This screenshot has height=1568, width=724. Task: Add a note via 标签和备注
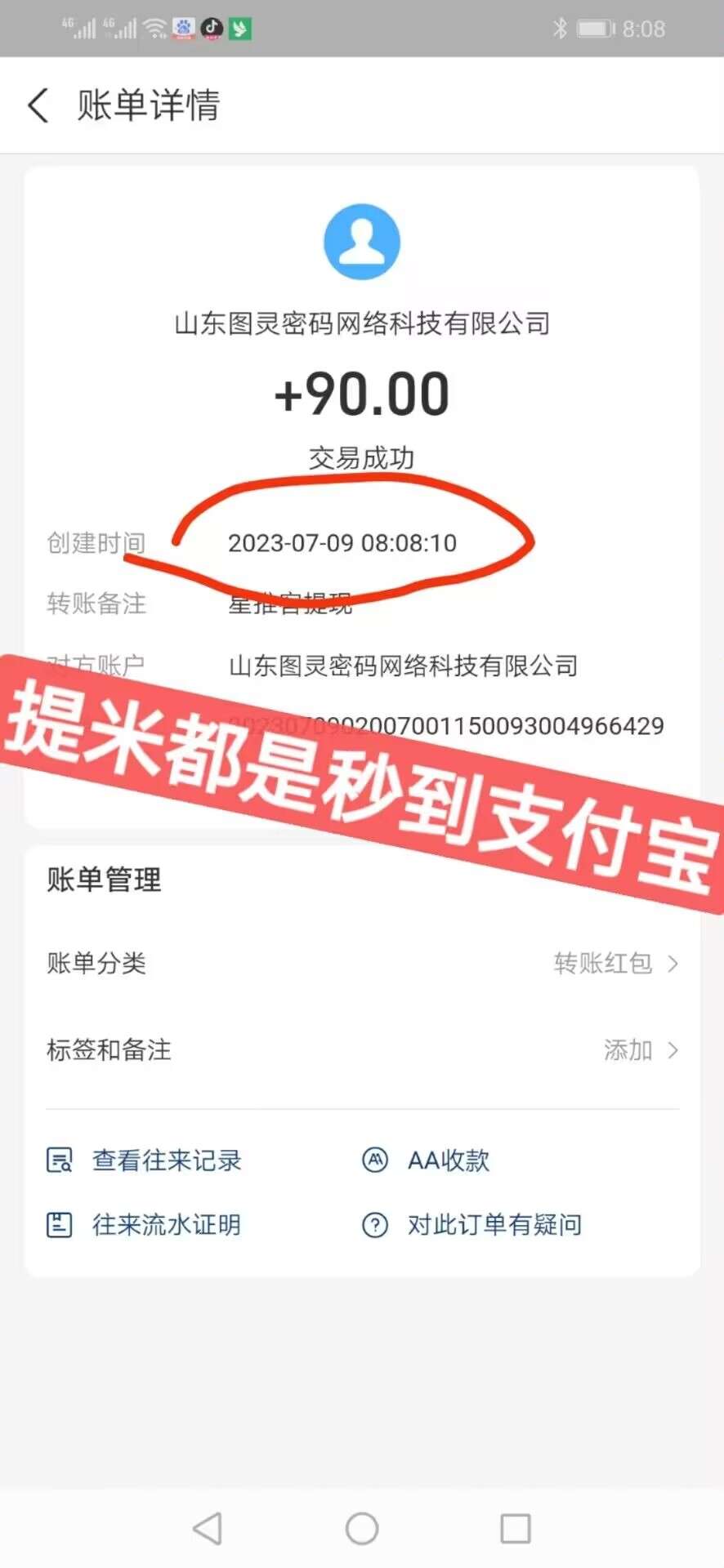(362, 1049)
